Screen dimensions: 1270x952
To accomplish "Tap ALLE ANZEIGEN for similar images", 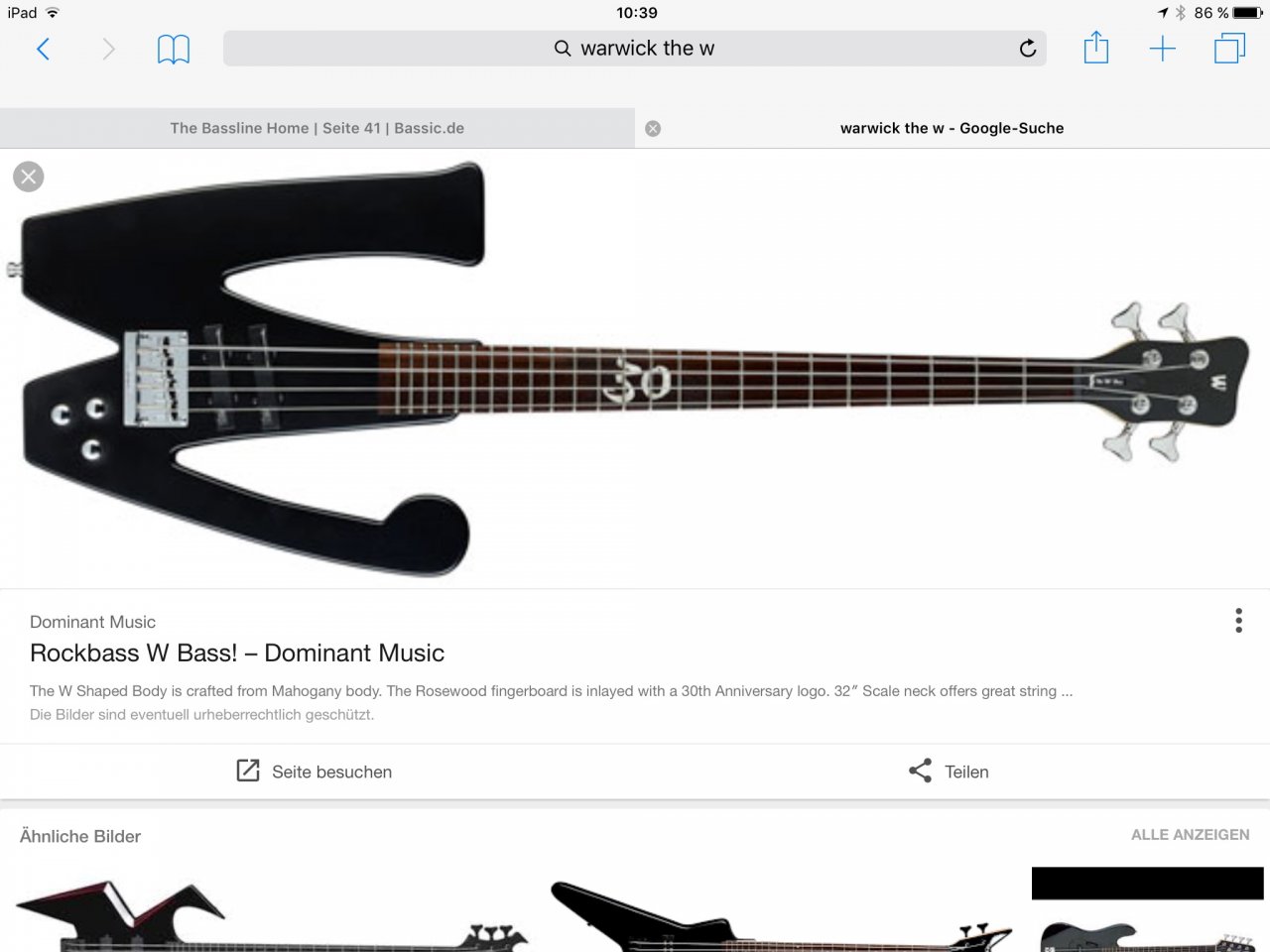I will click(x=1190, y=835).
